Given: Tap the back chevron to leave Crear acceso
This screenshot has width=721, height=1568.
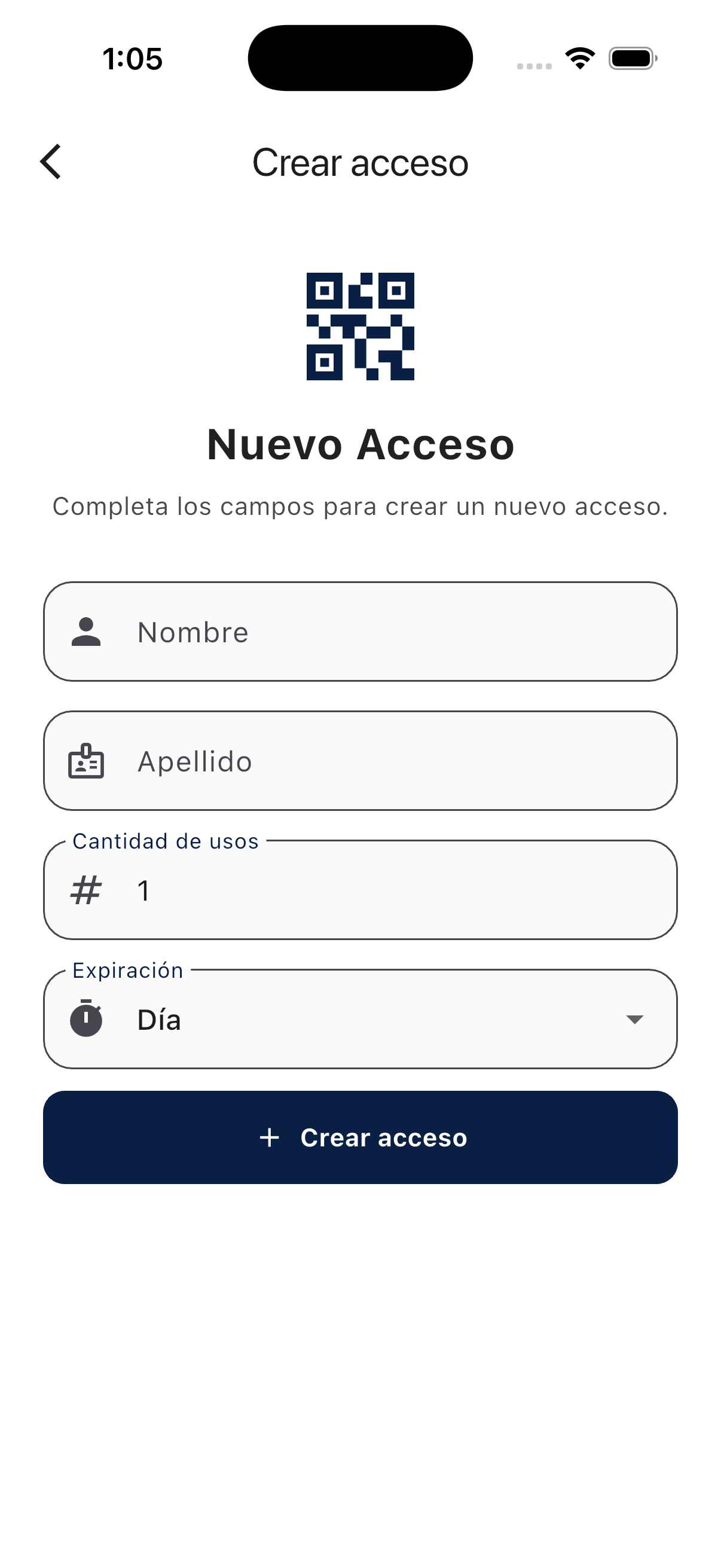Looking at the screenshot, I should [51, 162].
